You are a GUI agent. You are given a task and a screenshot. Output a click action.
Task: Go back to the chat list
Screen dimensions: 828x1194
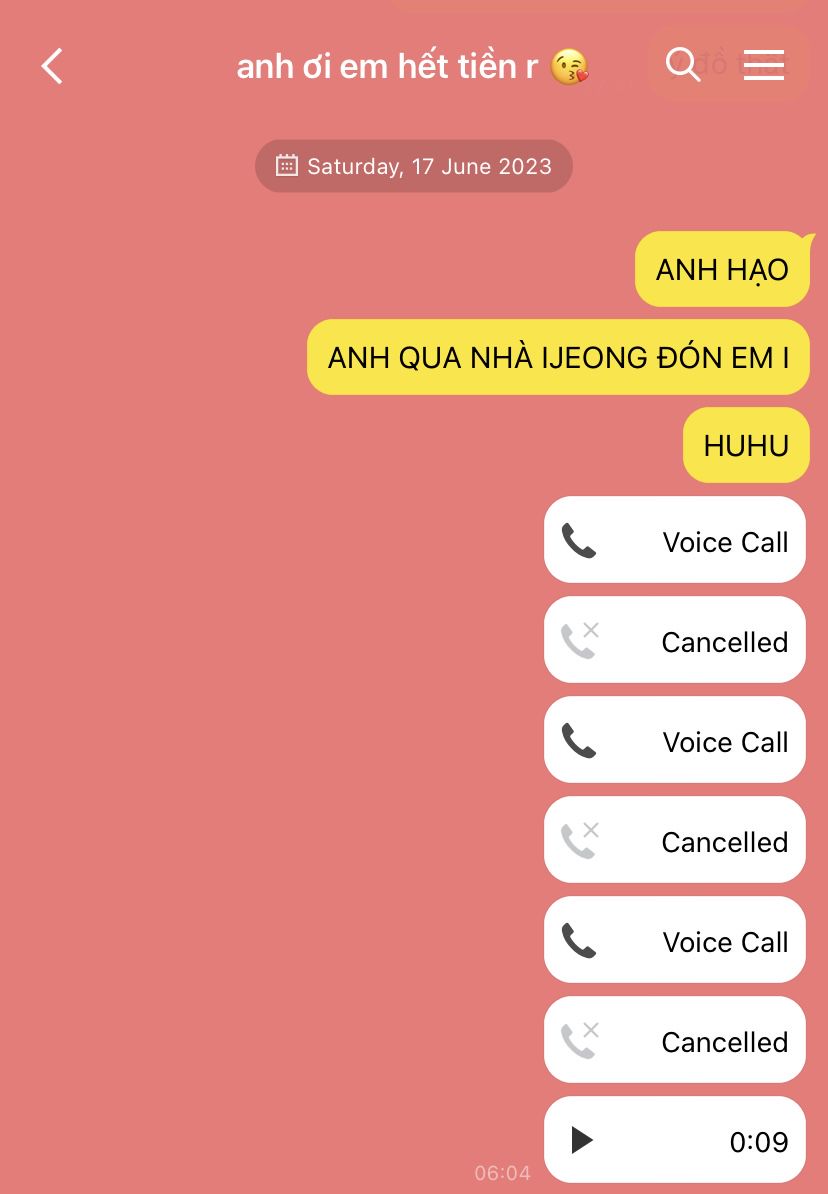coord(52,66)
